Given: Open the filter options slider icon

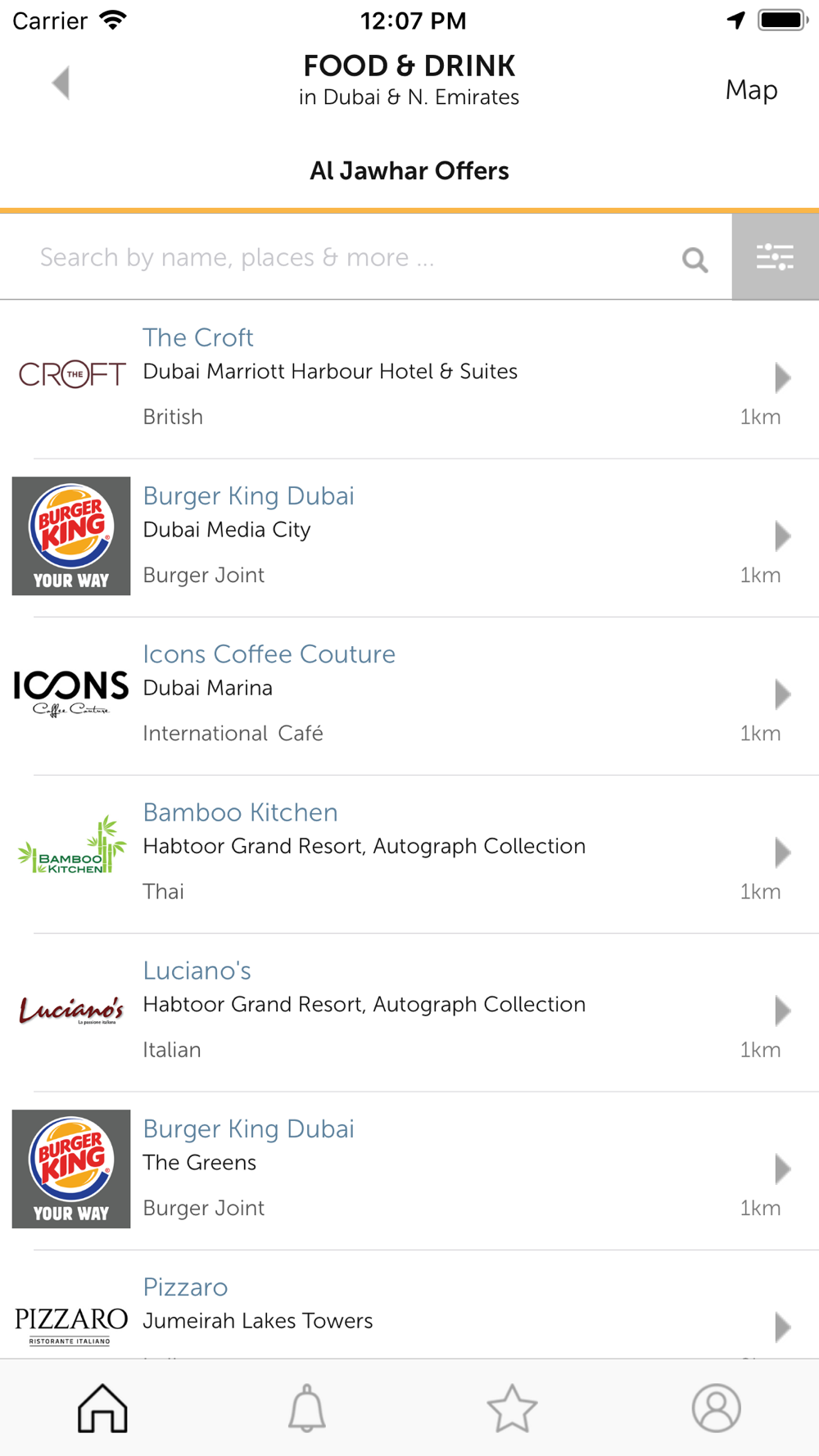Looking at the screenshot, I should pyautogui.click(x=775, y=257).
